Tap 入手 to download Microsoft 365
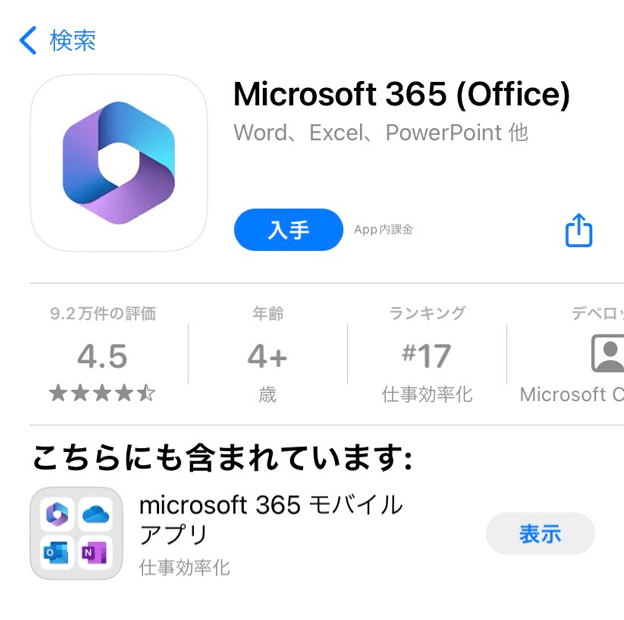This screenshot has height=620, width=624. pos(288,230)
